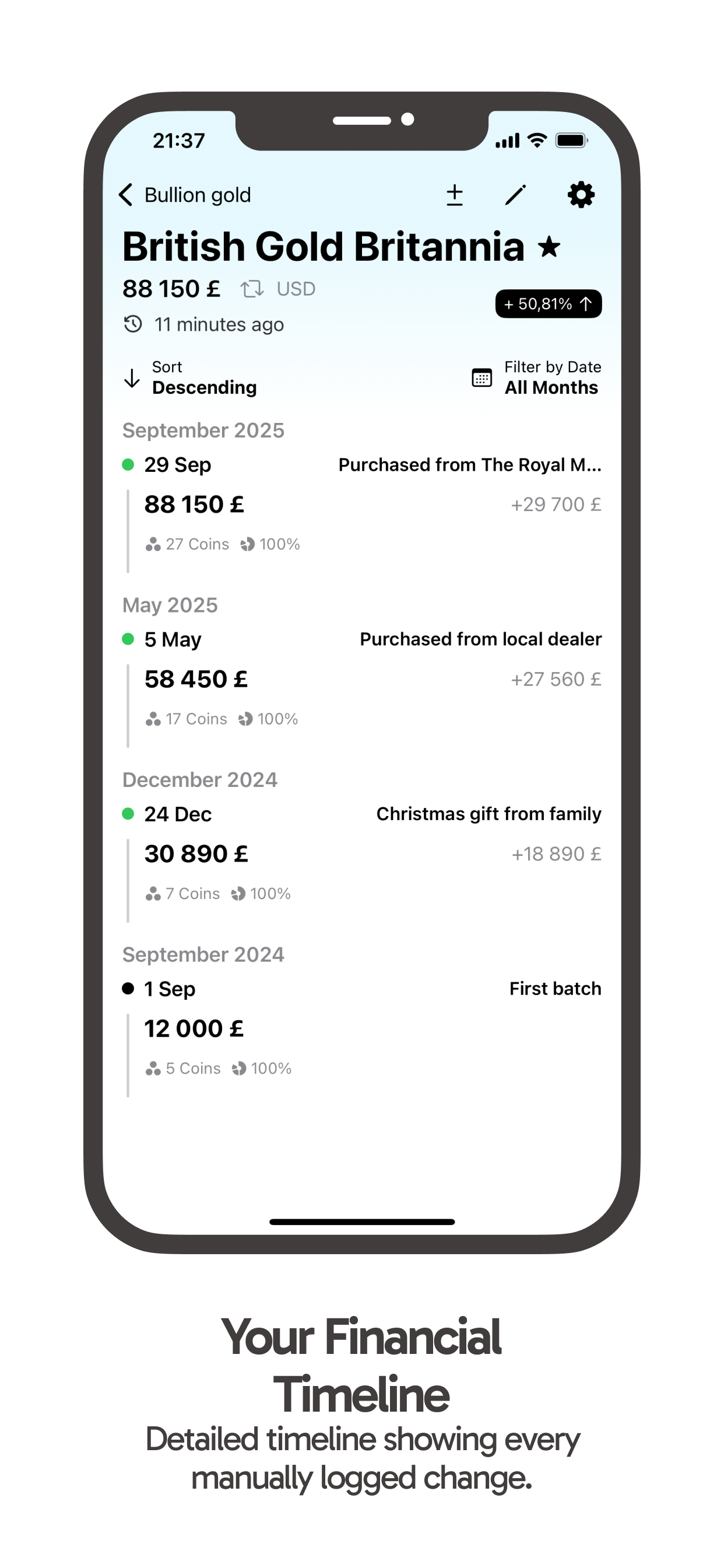Open the First batch entry details

(x=554, y=988)
